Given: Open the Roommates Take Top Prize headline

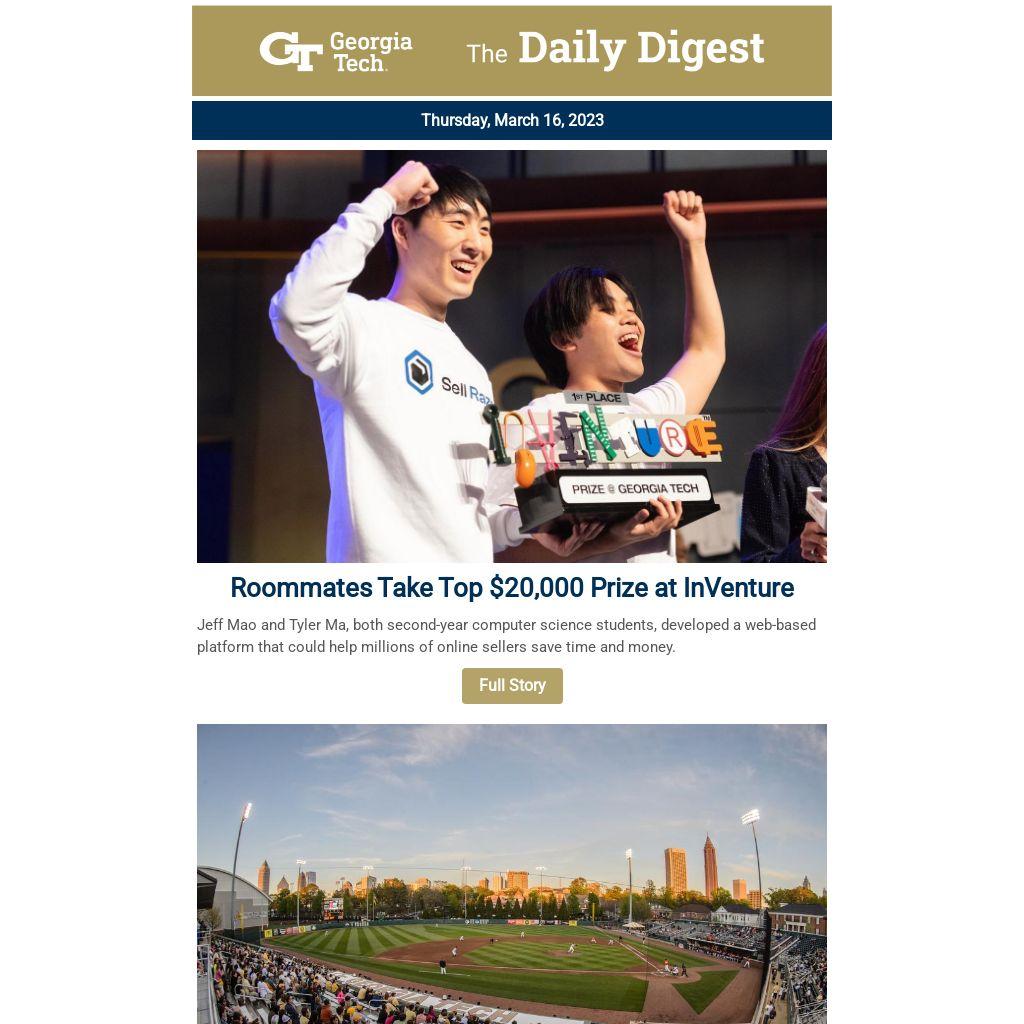Looking at the screenshot, I should [x=512, y=588].
